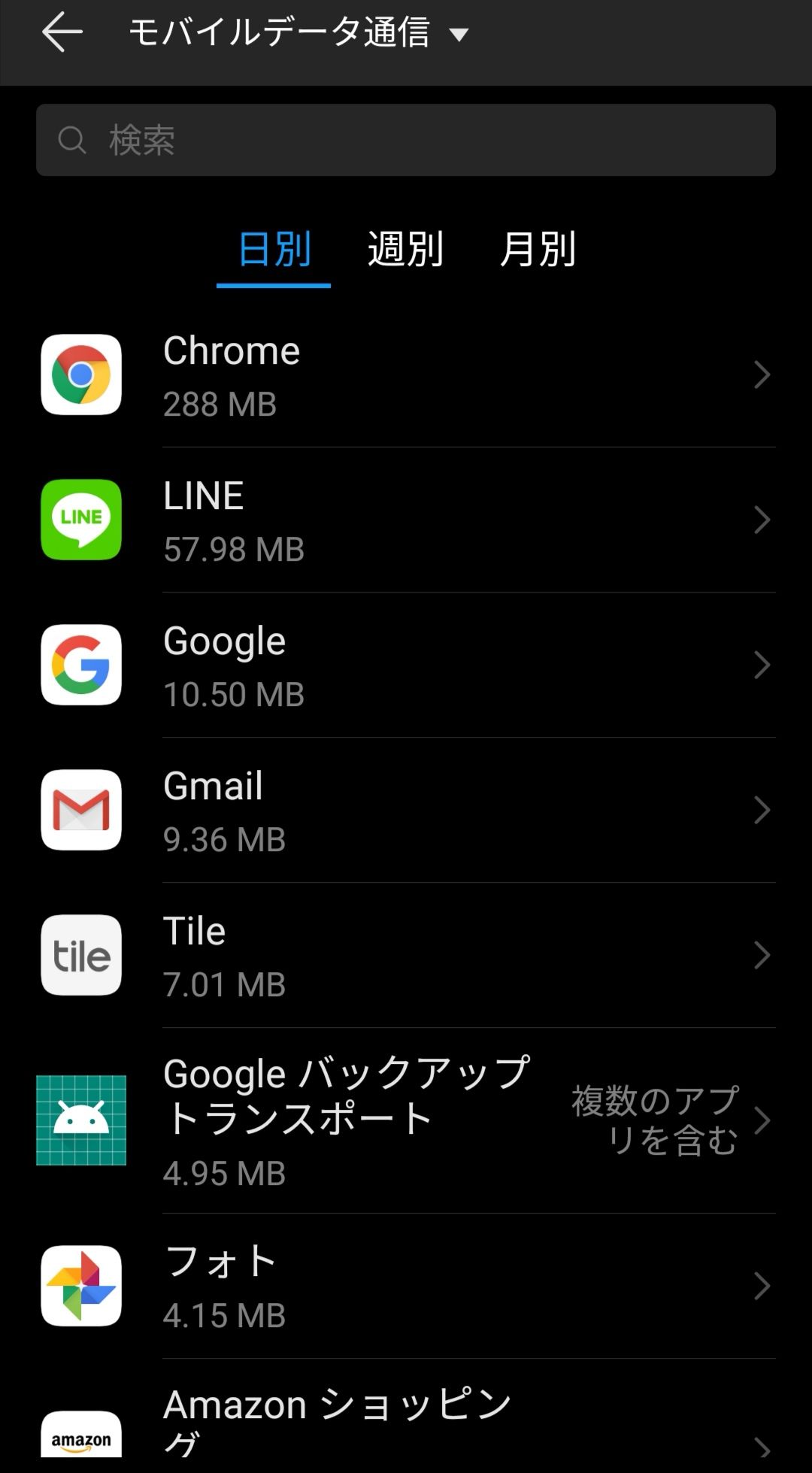
Task: Open Gmail data usage details
Action: [x=406, y=811]
